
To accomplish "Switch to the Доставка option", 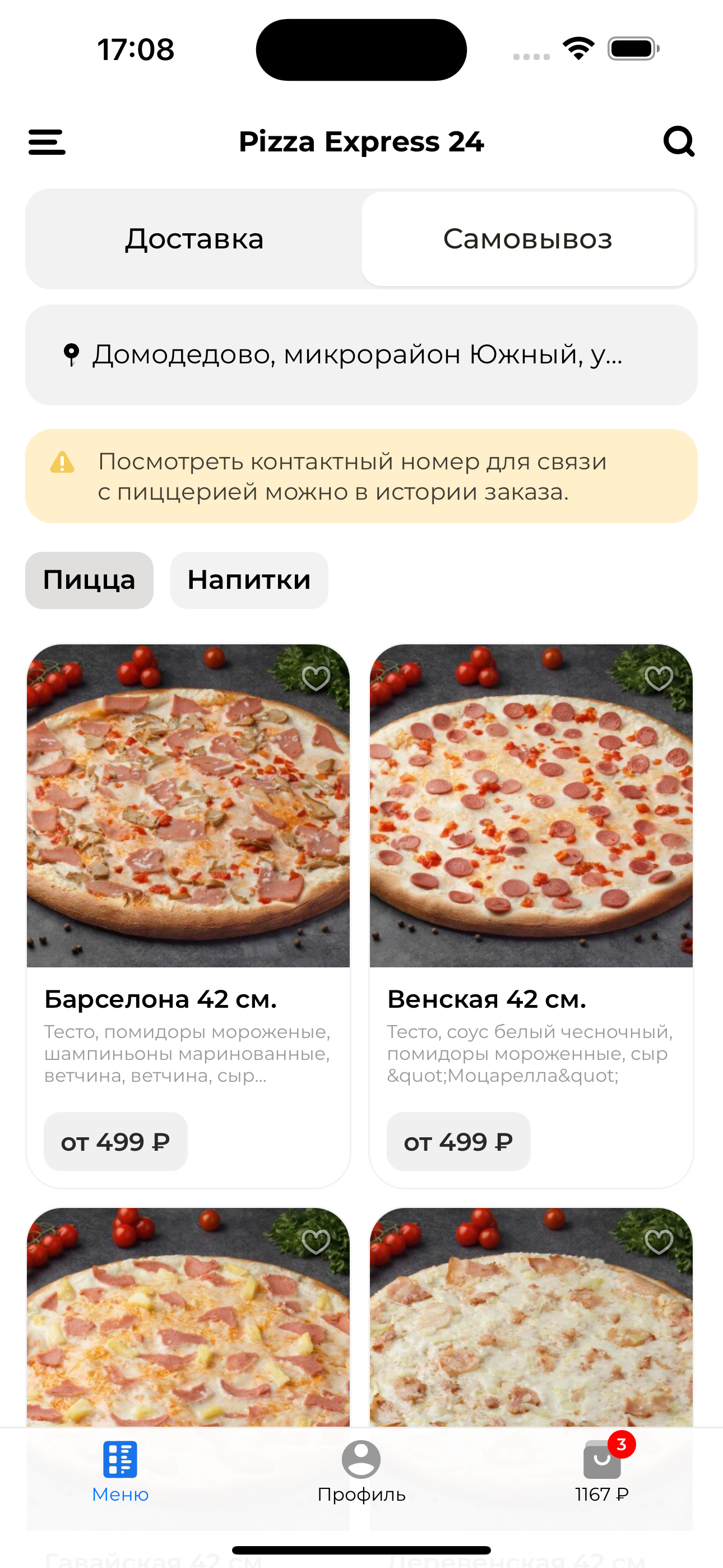I will (x=194, y=238).
